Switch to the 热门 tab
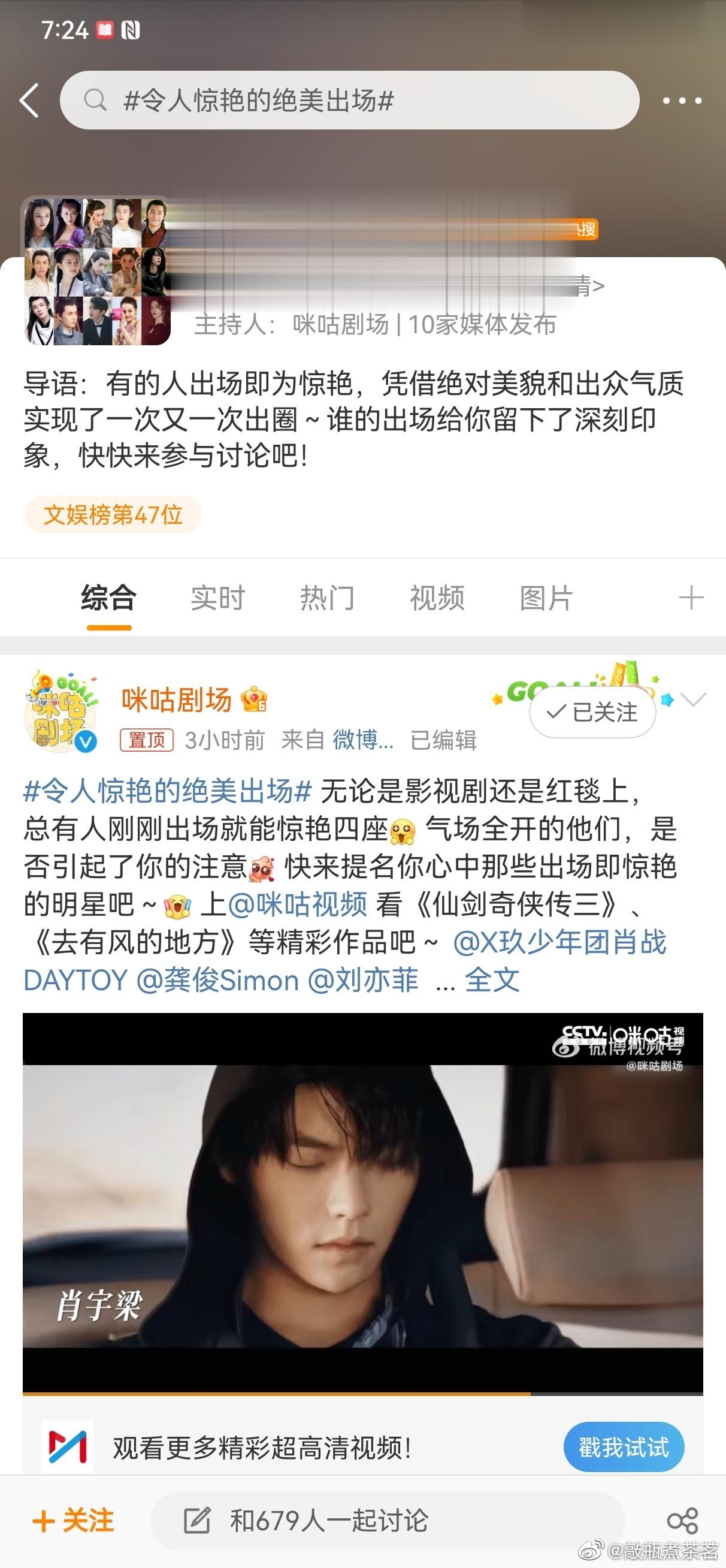Image resolution: width=726 pixels, height=1568 pixels. point(327,598)
